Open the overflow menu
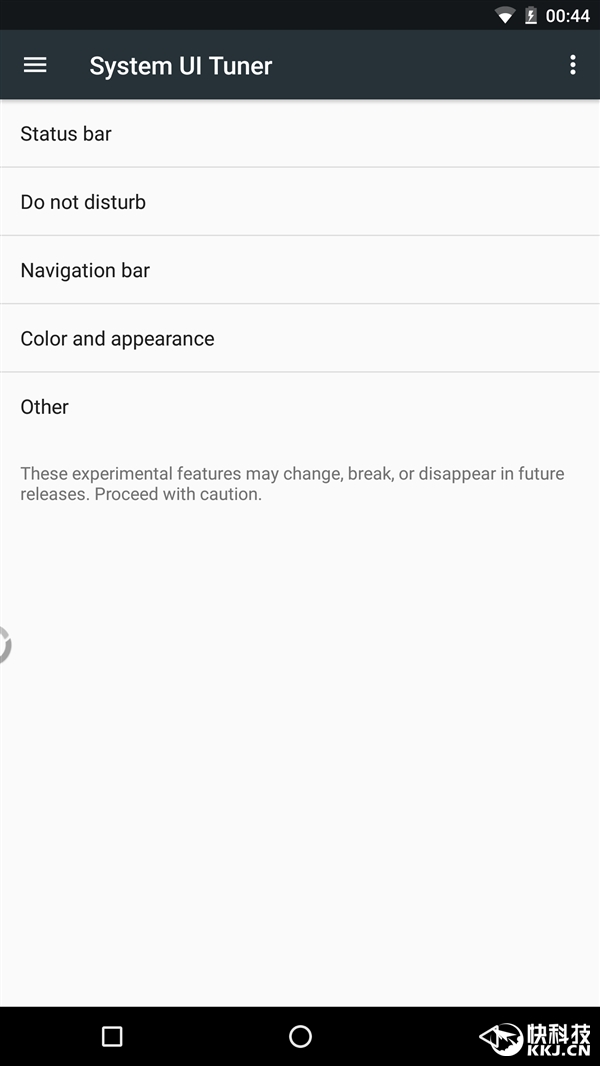 (572, 65)
